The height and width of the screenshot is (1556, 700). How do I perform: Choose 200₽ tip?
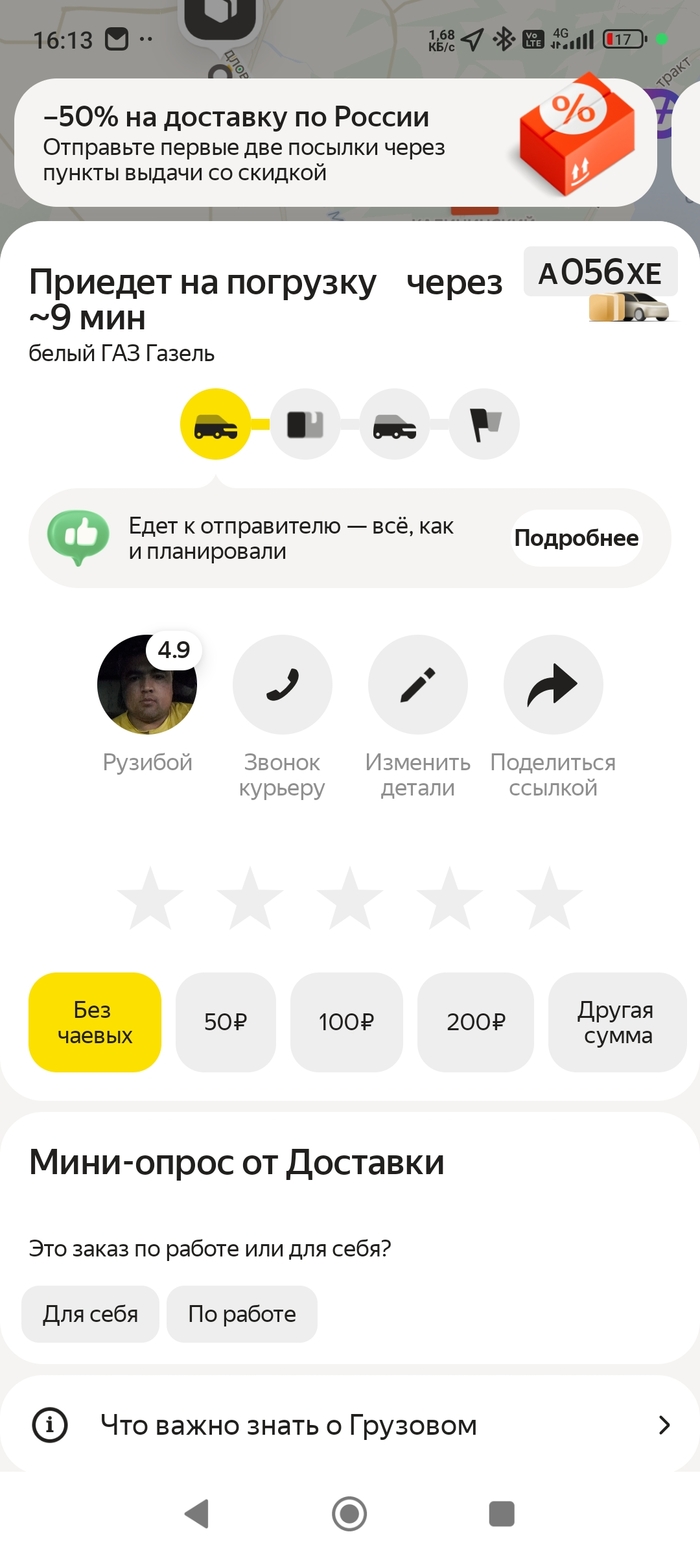coord(476,1022)
